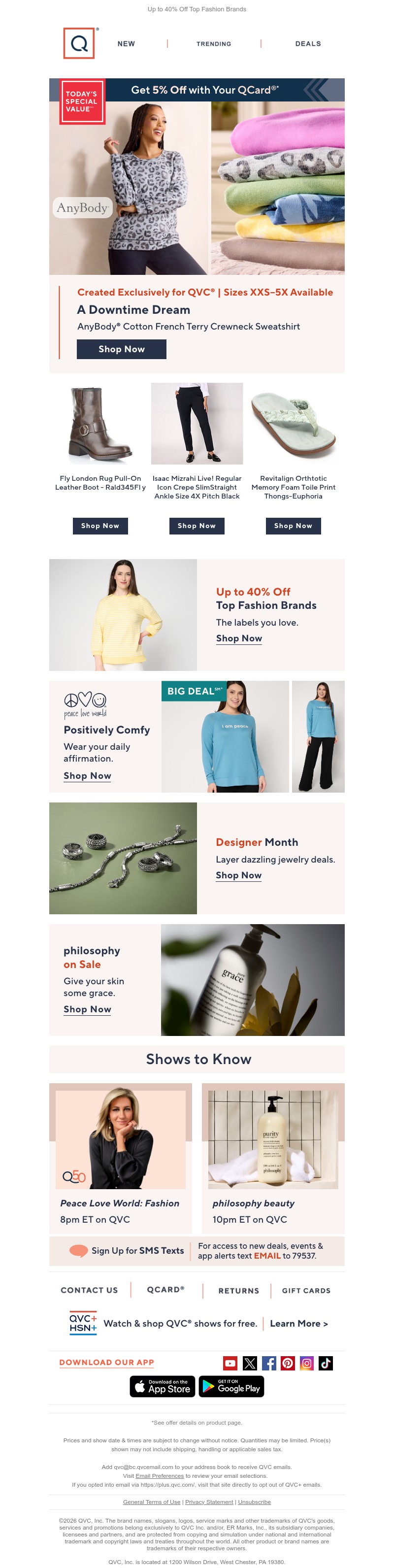
Task: Tap Learn More about QVC+ HSN+
Action: (298, 1324)
